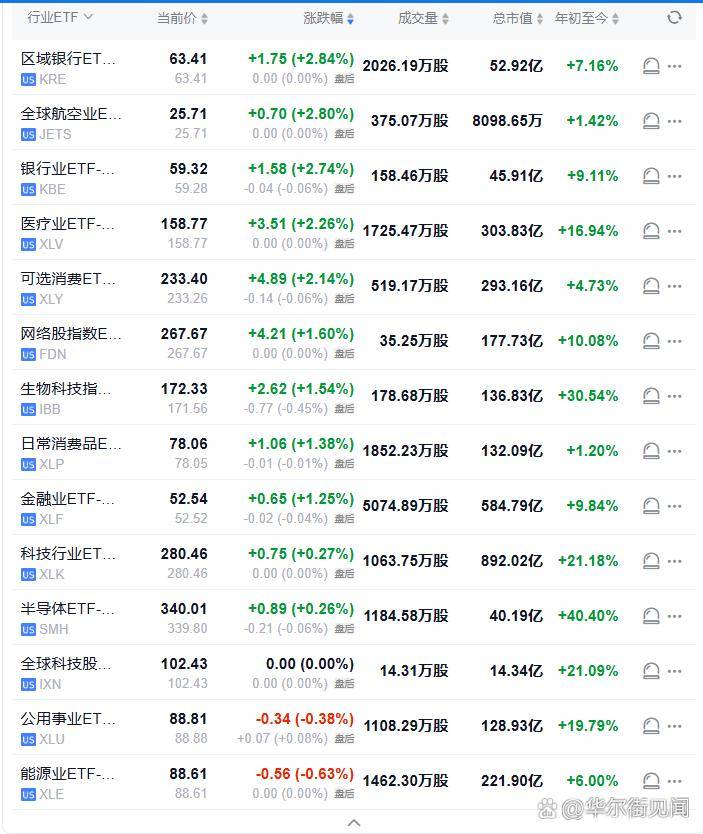Open more options for XLY
Image resolution: width=703 pixels, height=834 pixels.
pyautogui.click(x=675, y=286)
